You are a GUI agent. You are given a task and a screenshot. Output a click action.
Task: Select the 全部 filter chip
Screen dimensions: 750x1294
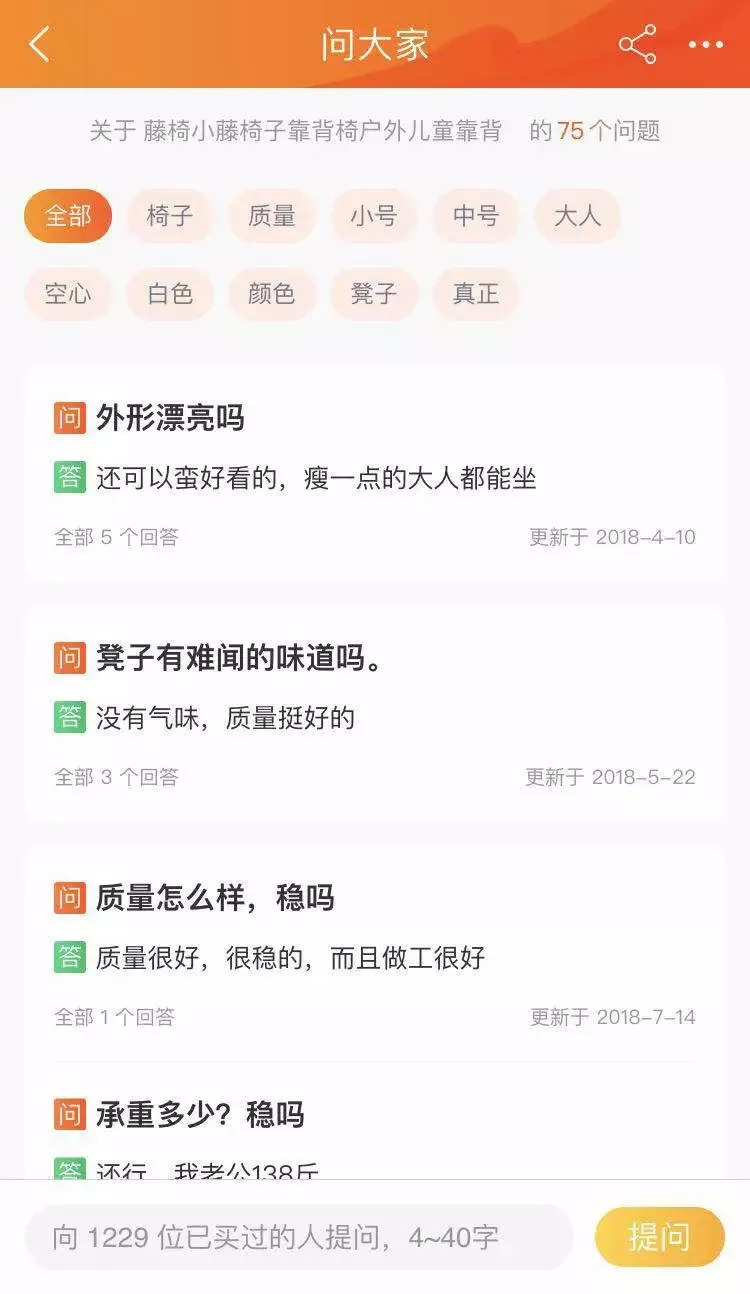pyautogui.click(x=68, y=216)
